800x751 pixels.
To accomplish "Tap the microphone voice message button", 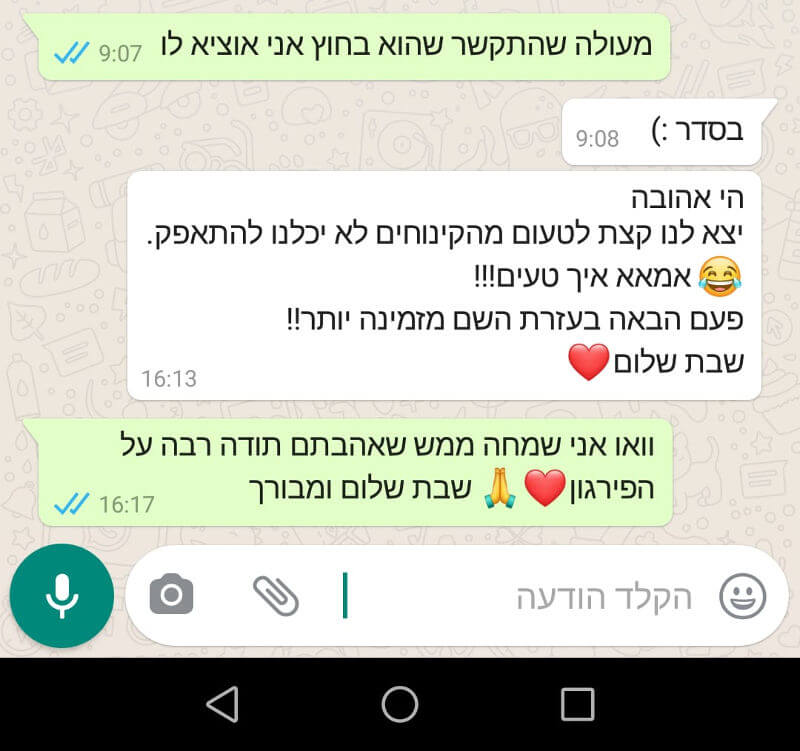I will coord(61,596).
